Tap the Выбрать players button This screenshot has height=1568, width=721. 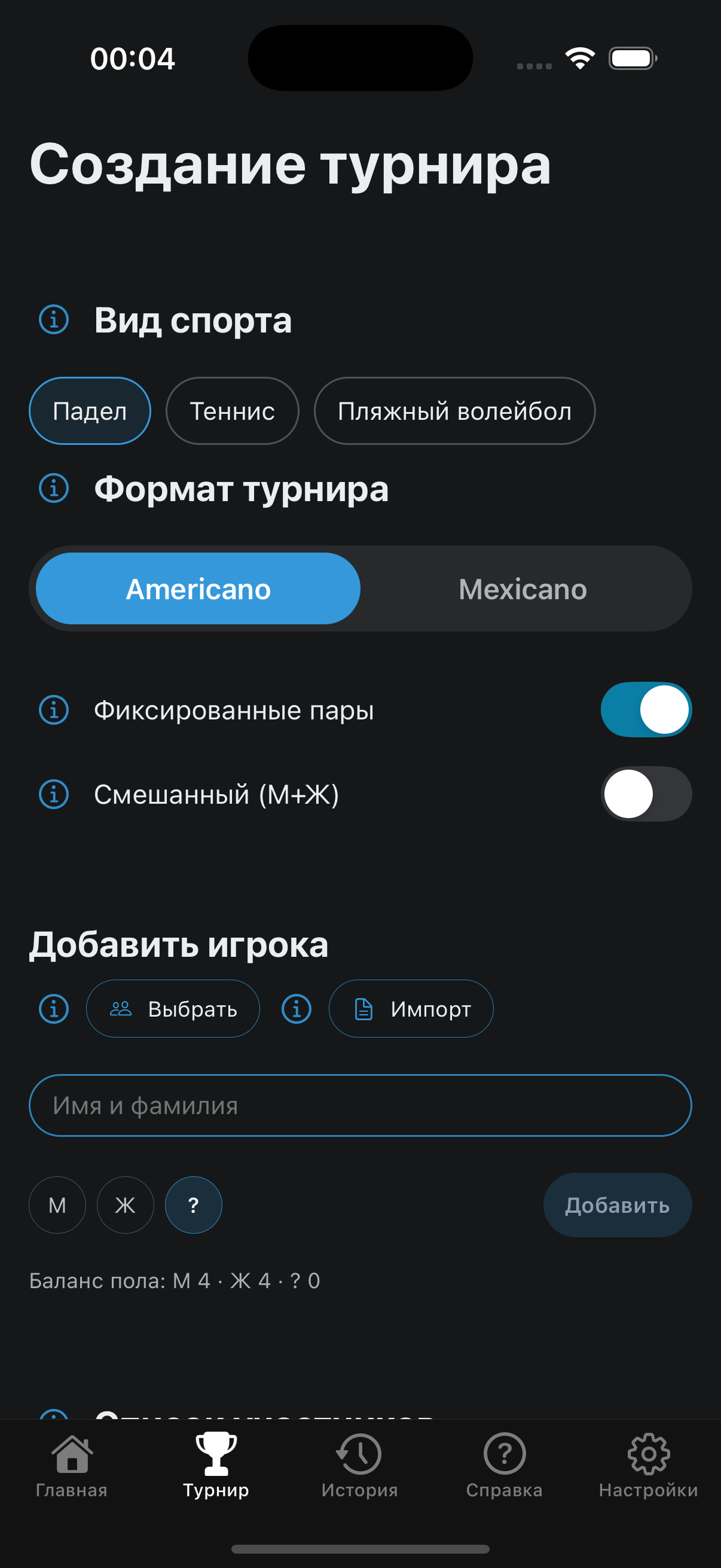173,1009
